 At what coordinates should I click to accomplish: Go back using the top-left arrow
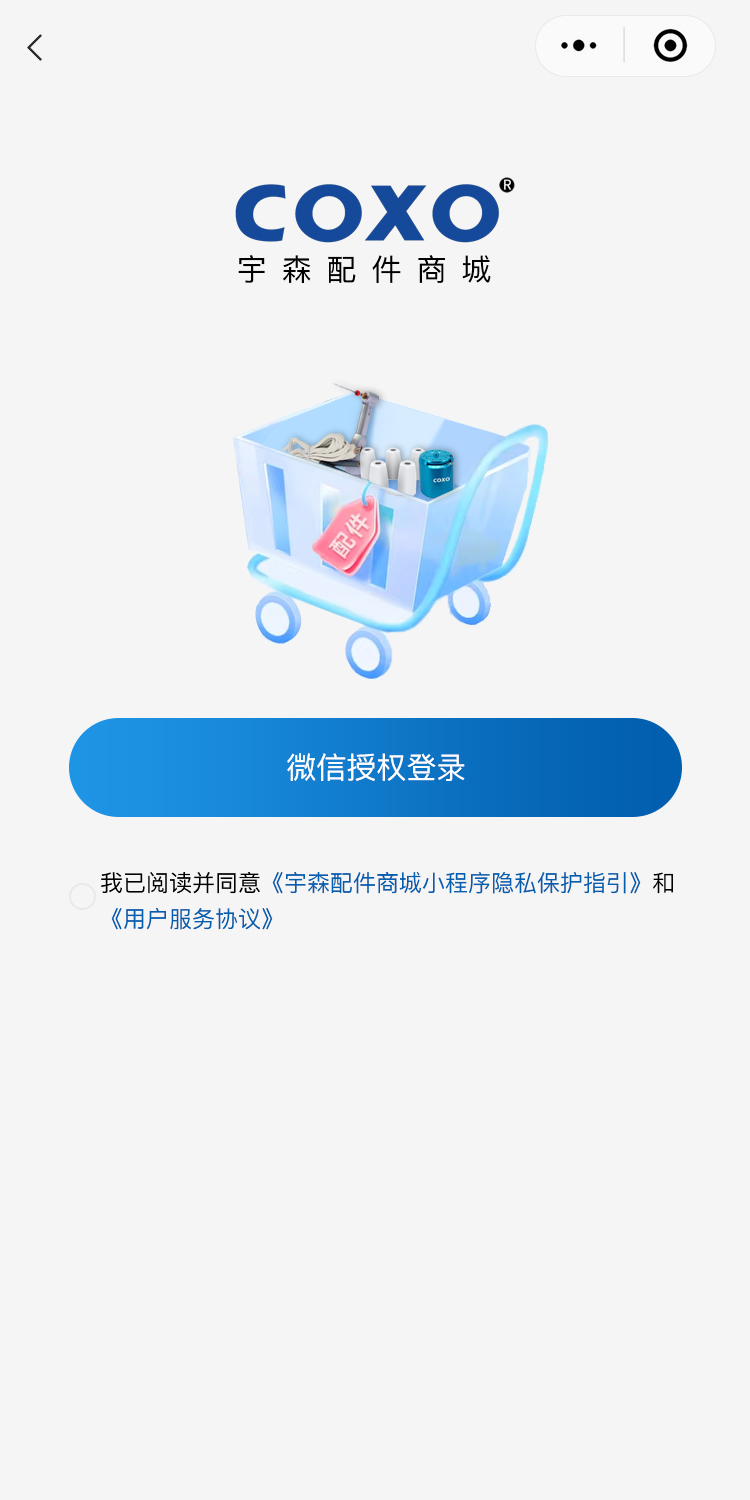(x=35, y=47)
